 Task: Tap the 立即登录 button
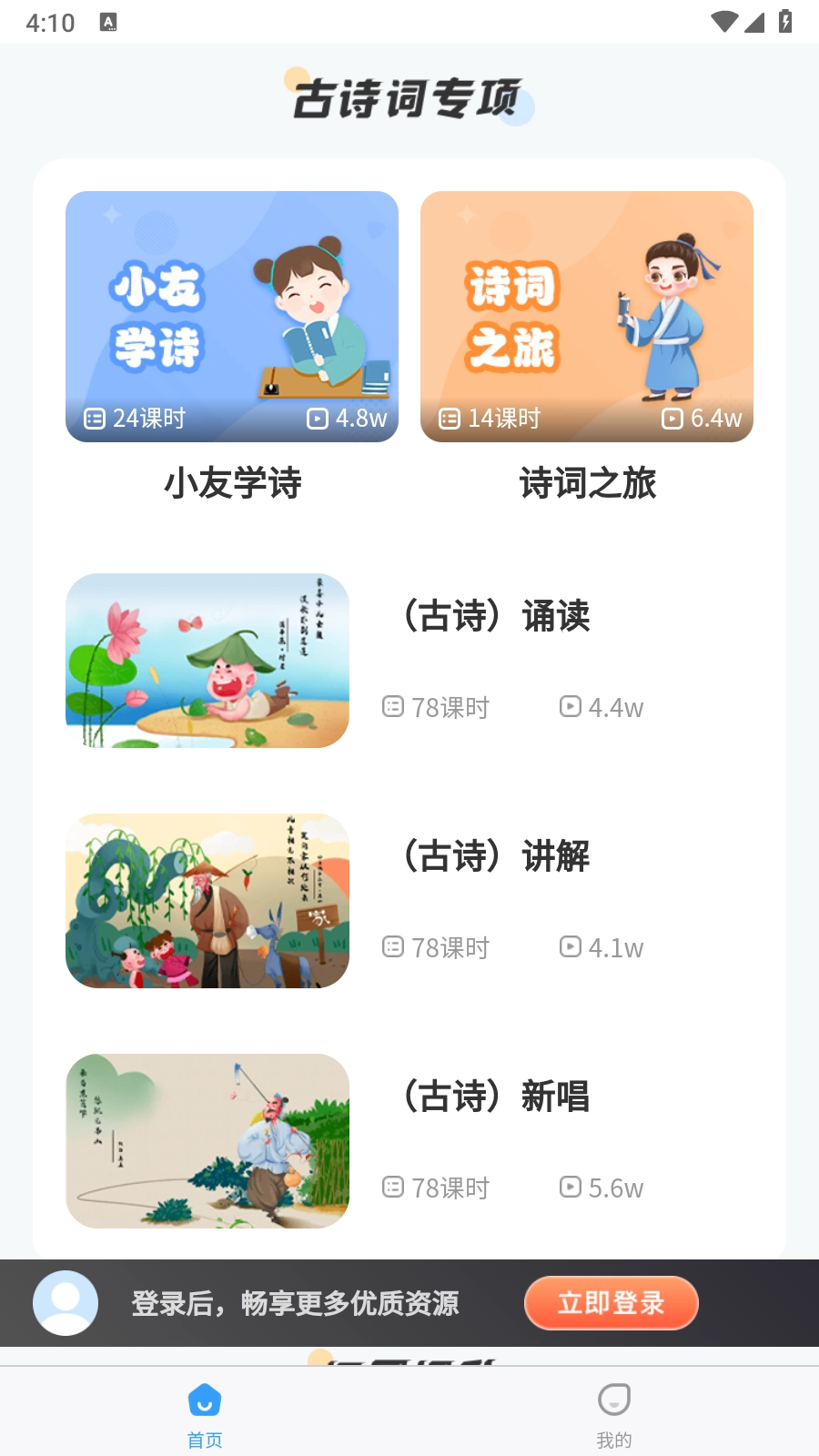coord(612,1303)
